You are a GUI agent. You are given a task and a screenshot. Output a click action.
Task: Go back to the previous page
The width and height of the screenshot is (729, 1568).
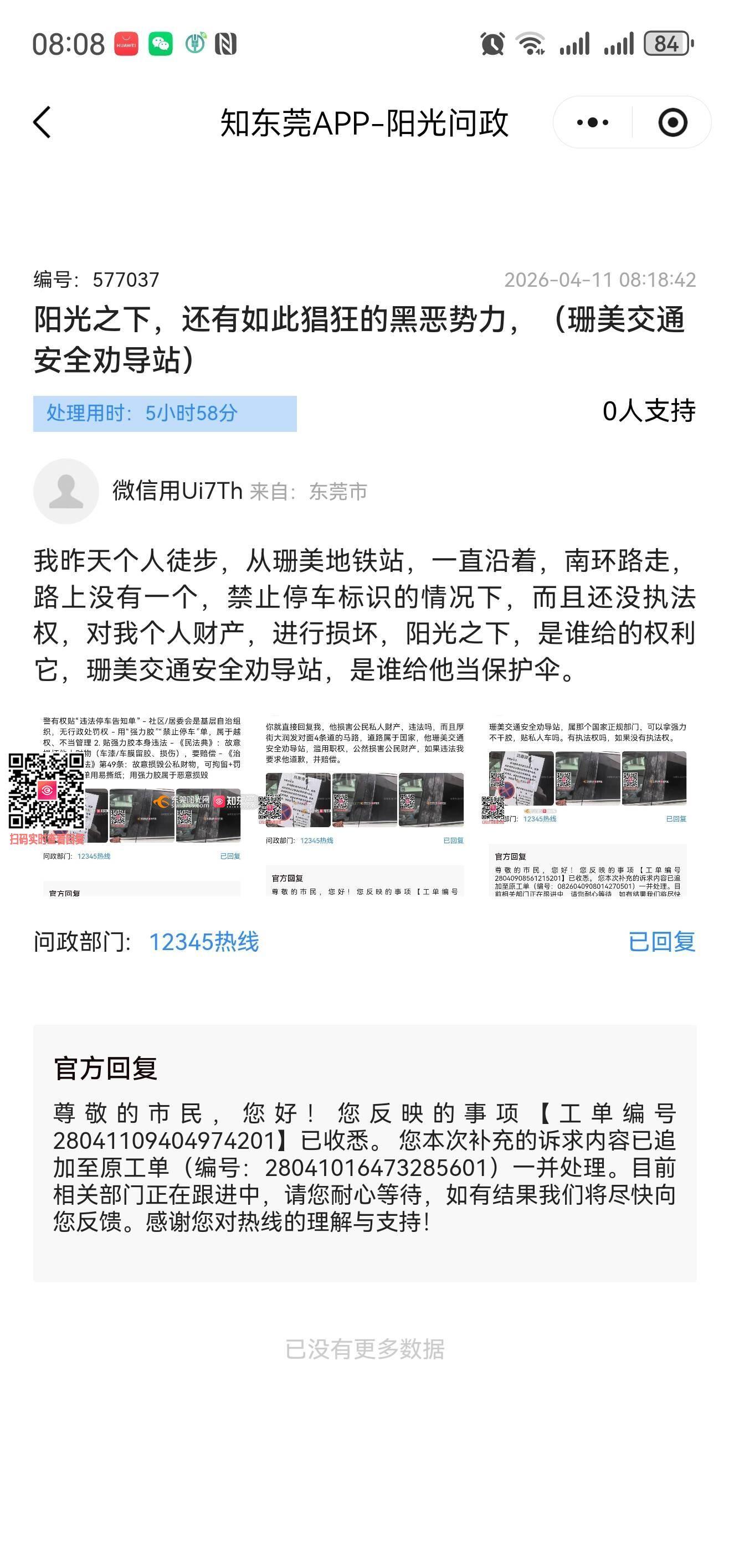pyautogui.click(x=42, y=122)
